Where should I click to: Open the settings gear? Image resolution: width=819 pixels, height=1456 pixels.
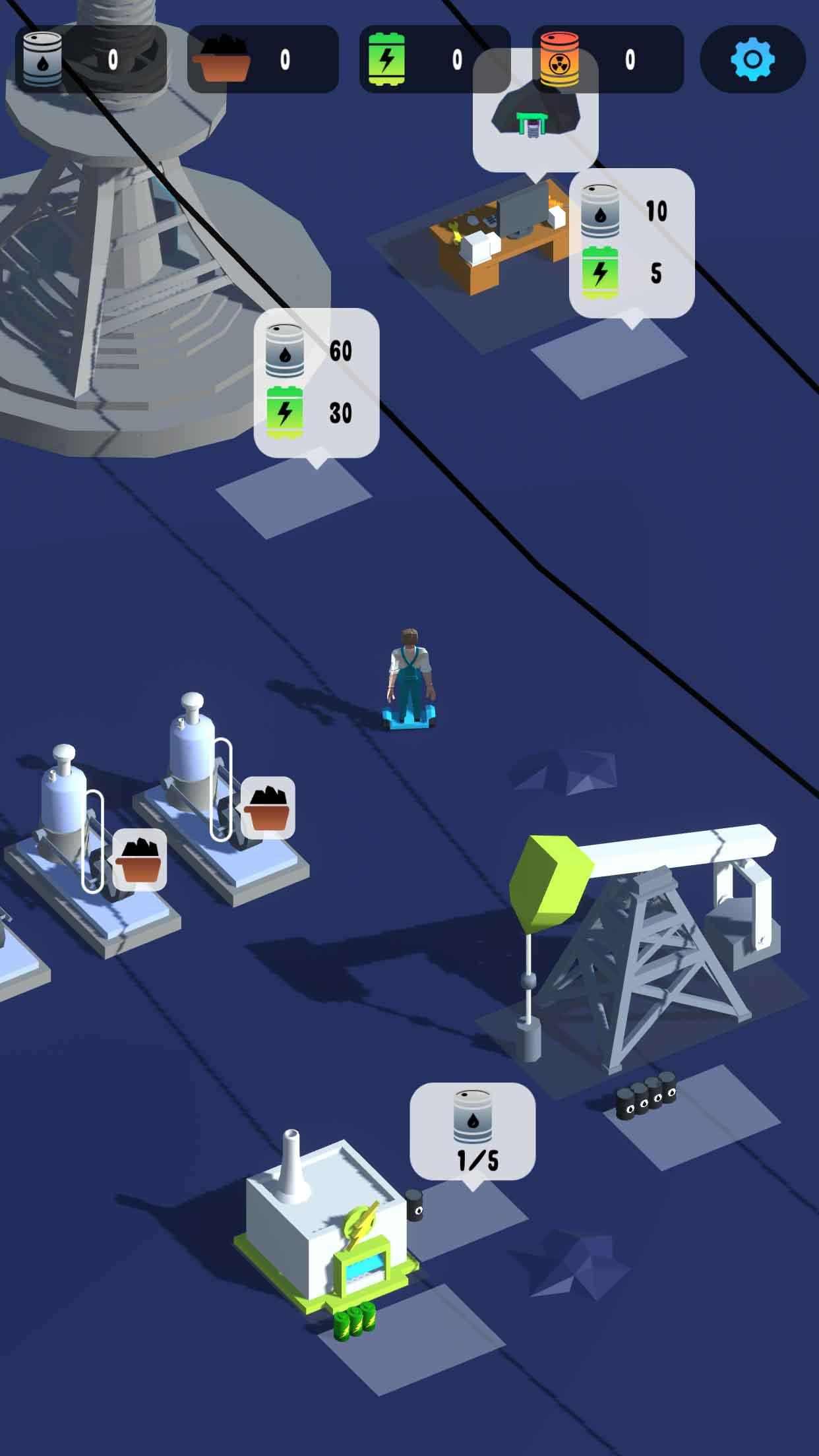click(x=752, y=59)
